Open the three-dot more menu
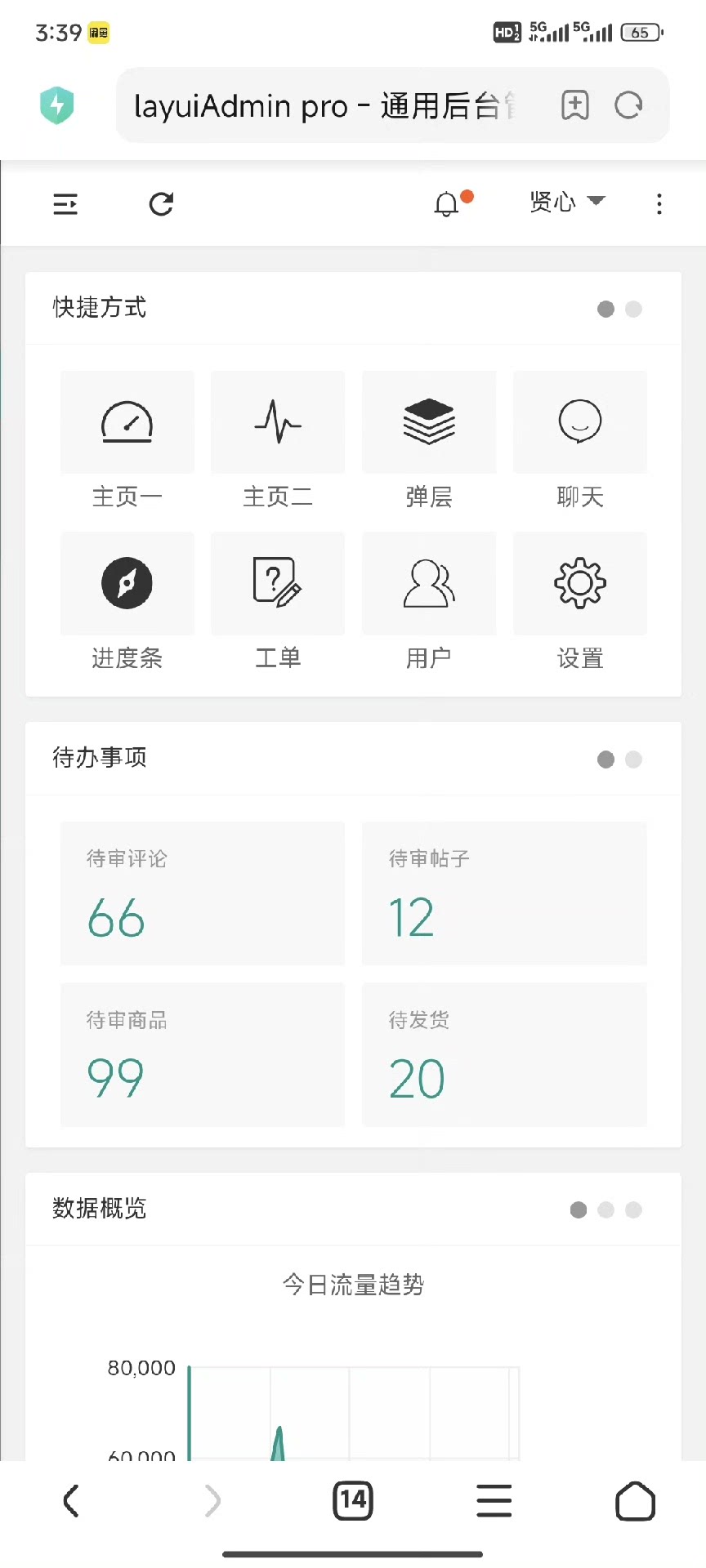 [659, 204]
